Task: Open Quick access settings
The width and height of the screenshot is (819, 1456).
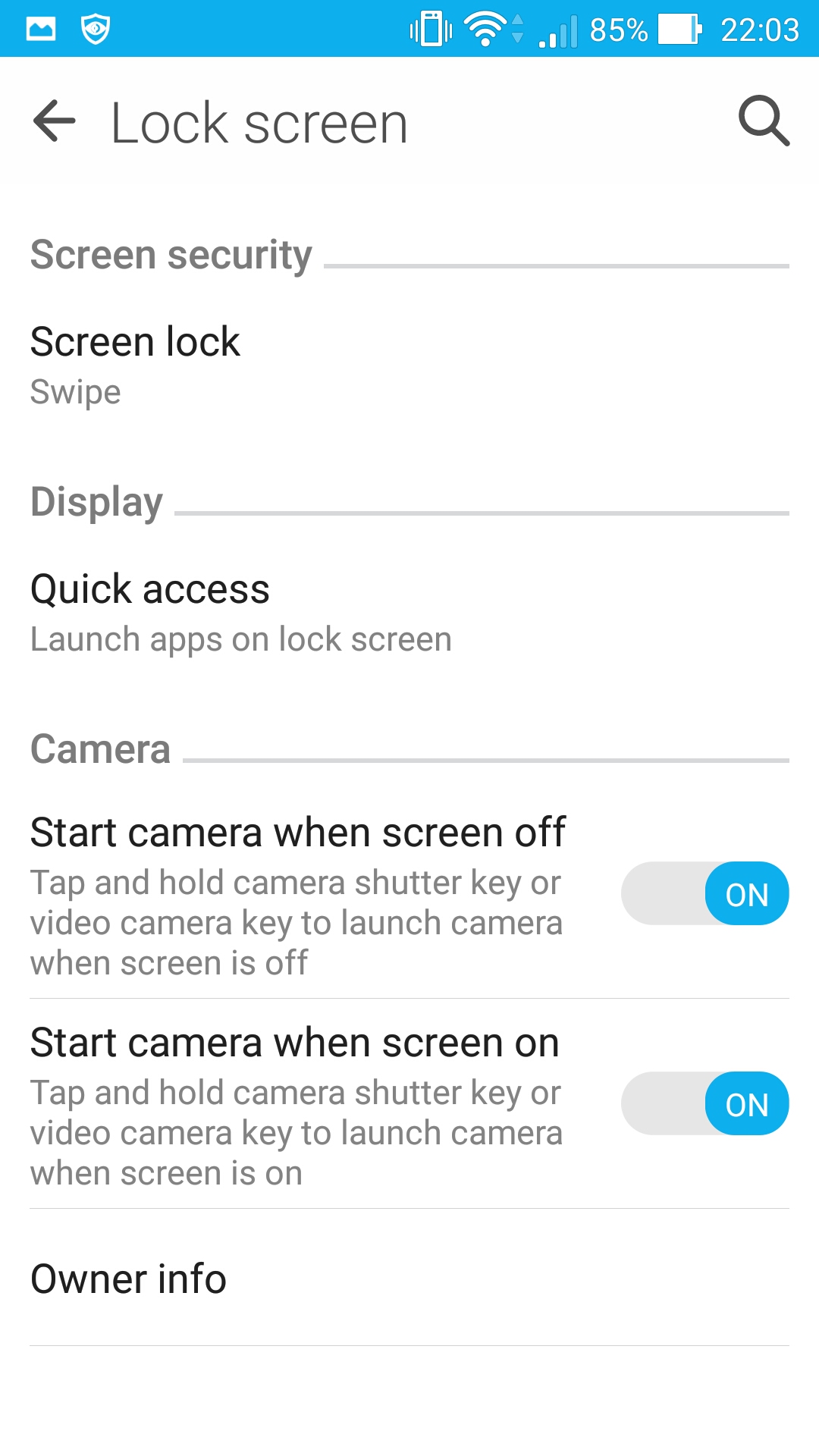Action: [241, 611]
